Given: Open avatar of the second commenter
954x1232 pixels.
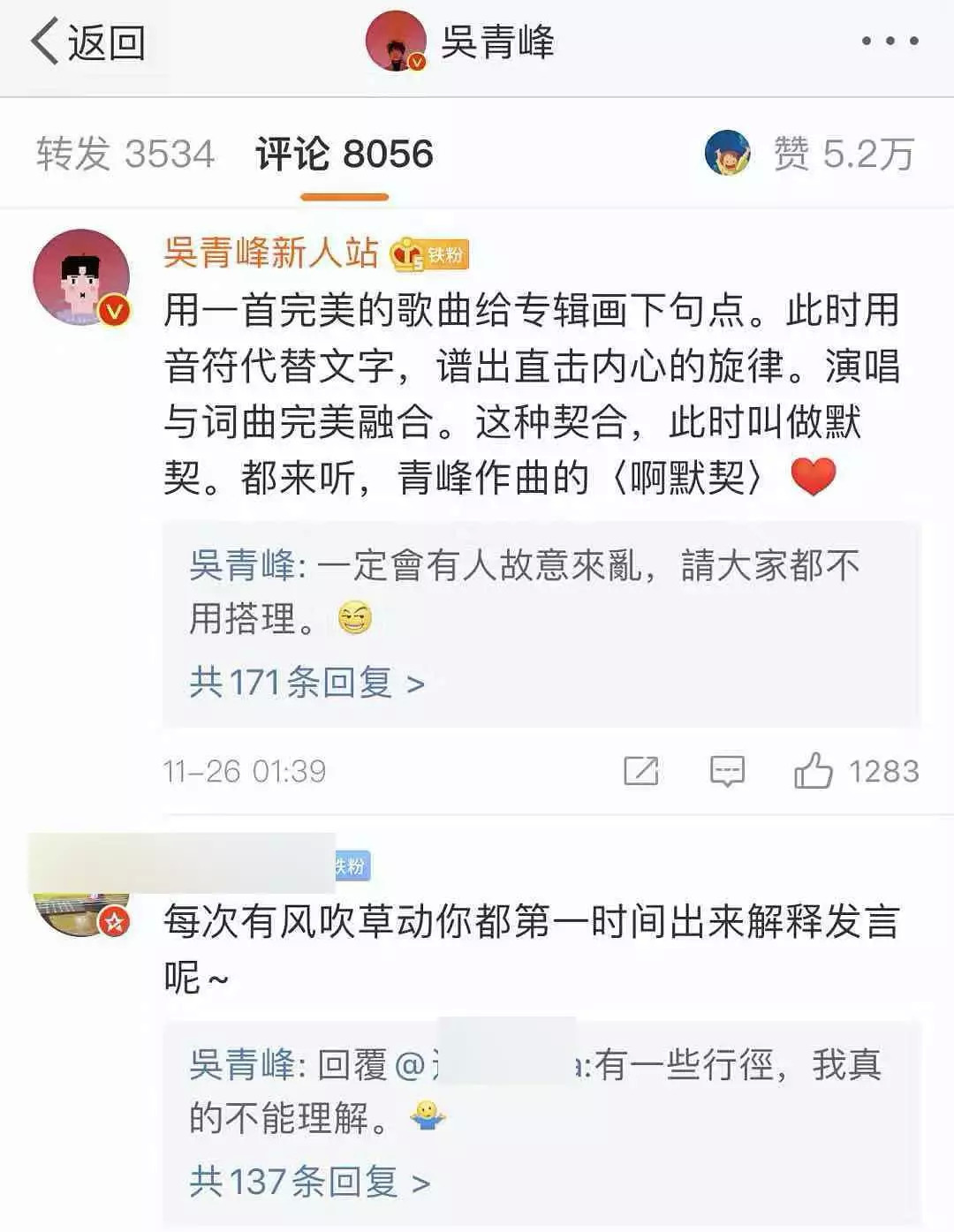Looking at the screenshot, I should (x=81, y=914).
